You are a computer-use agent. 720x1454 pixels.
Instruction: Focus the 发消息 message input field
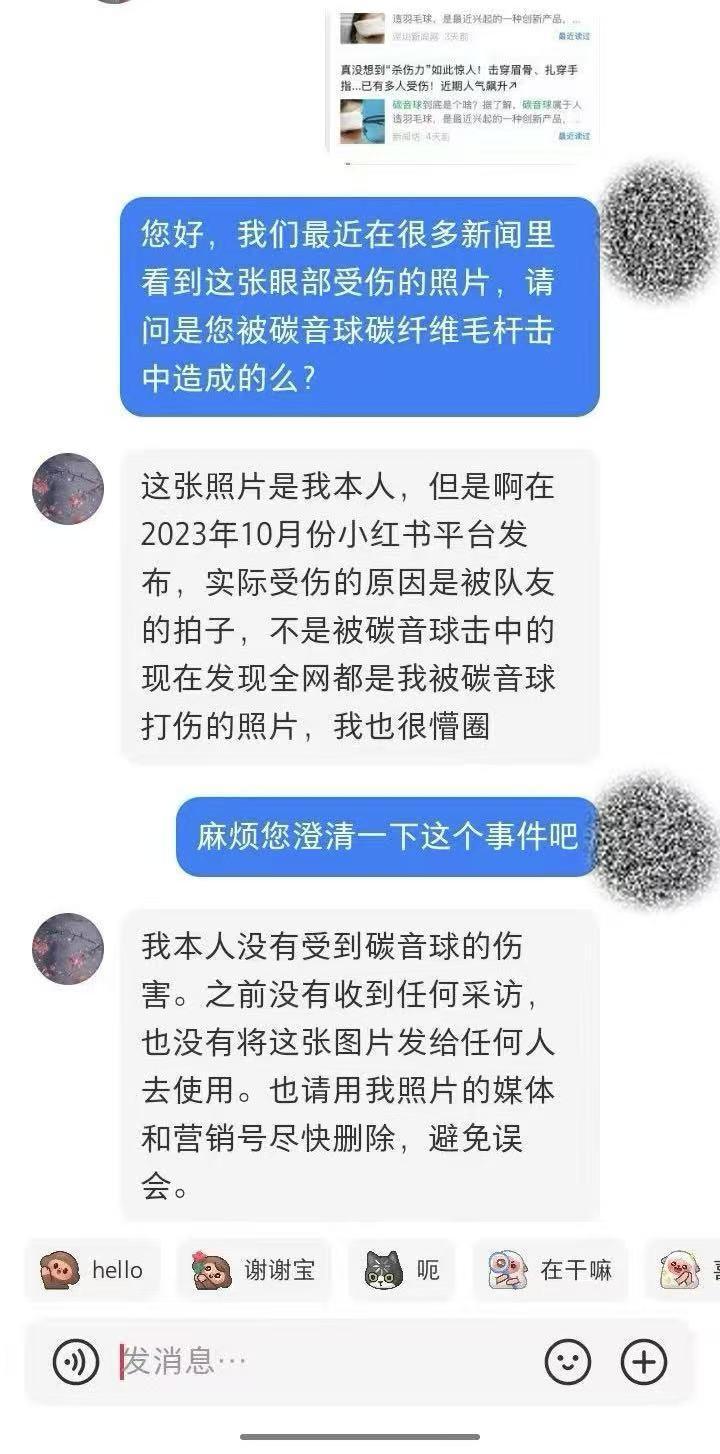click(320, 1362)
